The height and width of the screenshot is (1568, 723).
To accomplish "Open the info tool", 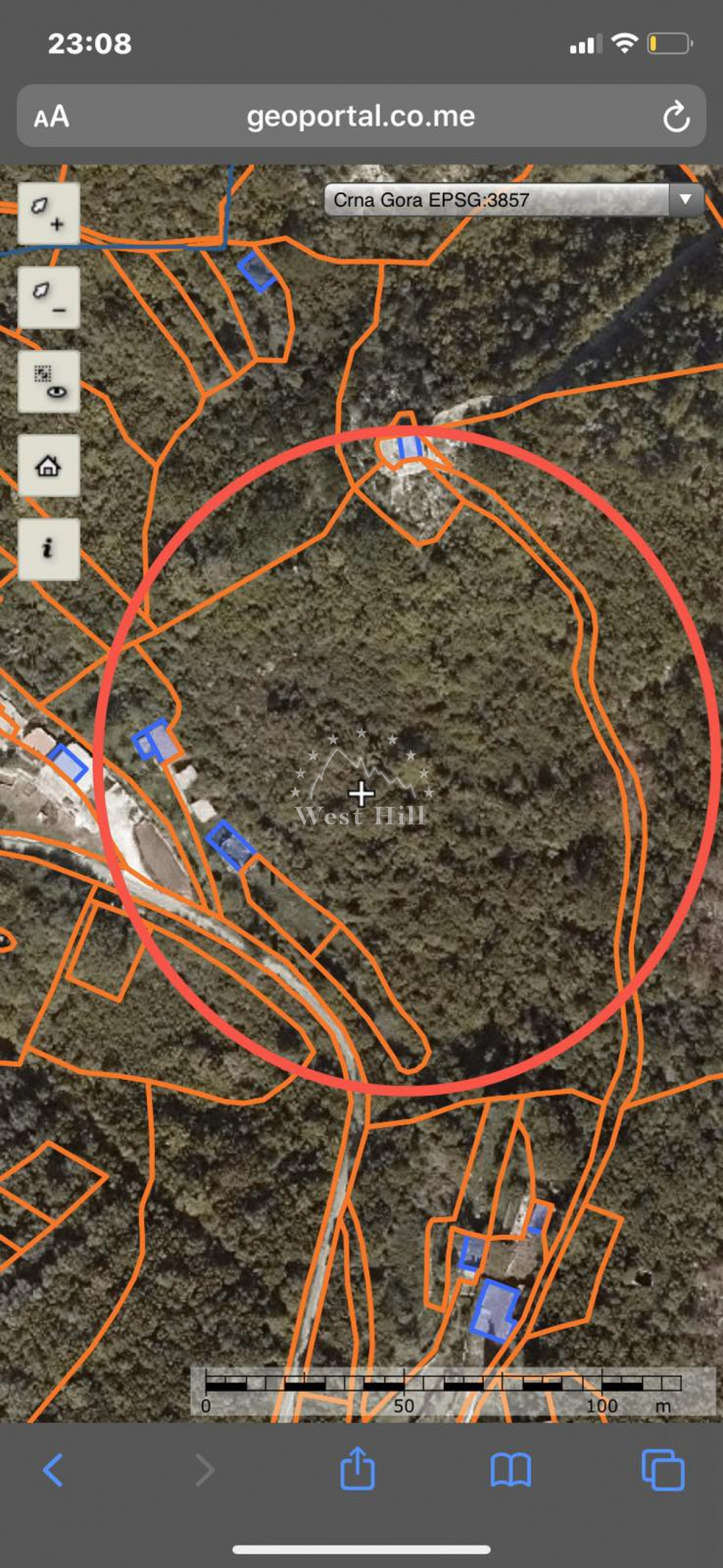I will click(49, 549).
